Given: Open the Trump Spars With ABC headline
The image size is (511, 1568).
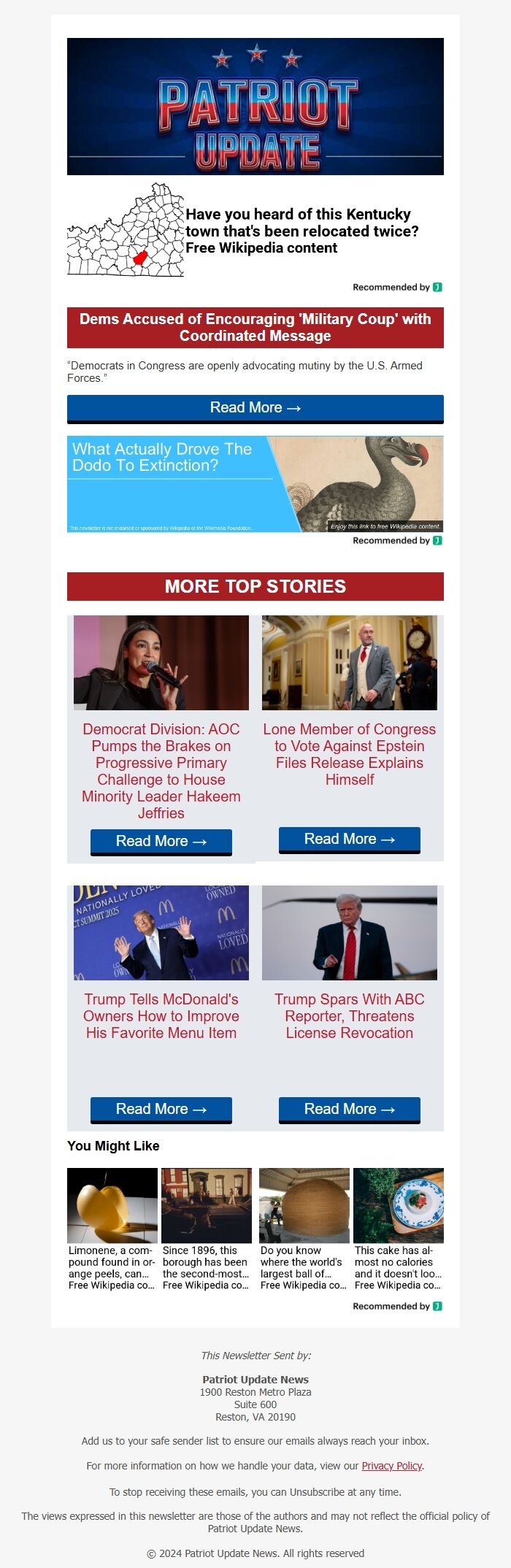Looking at the screenshot, I should 349,1016.
